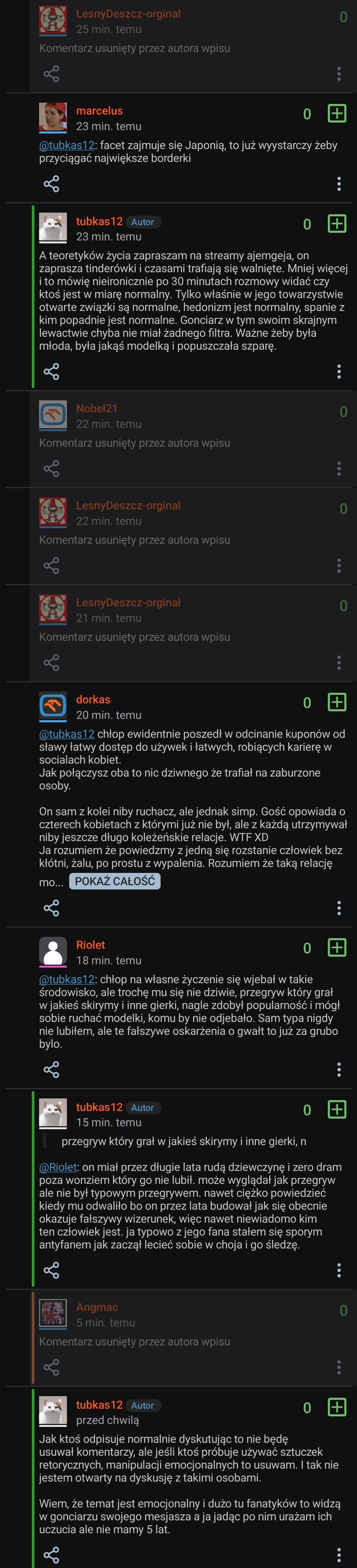This screenshot has height=1568, width=357.
Task: Upvote tubkas12's comment posted przed chwilą
Action: (x=336, y=1407)
